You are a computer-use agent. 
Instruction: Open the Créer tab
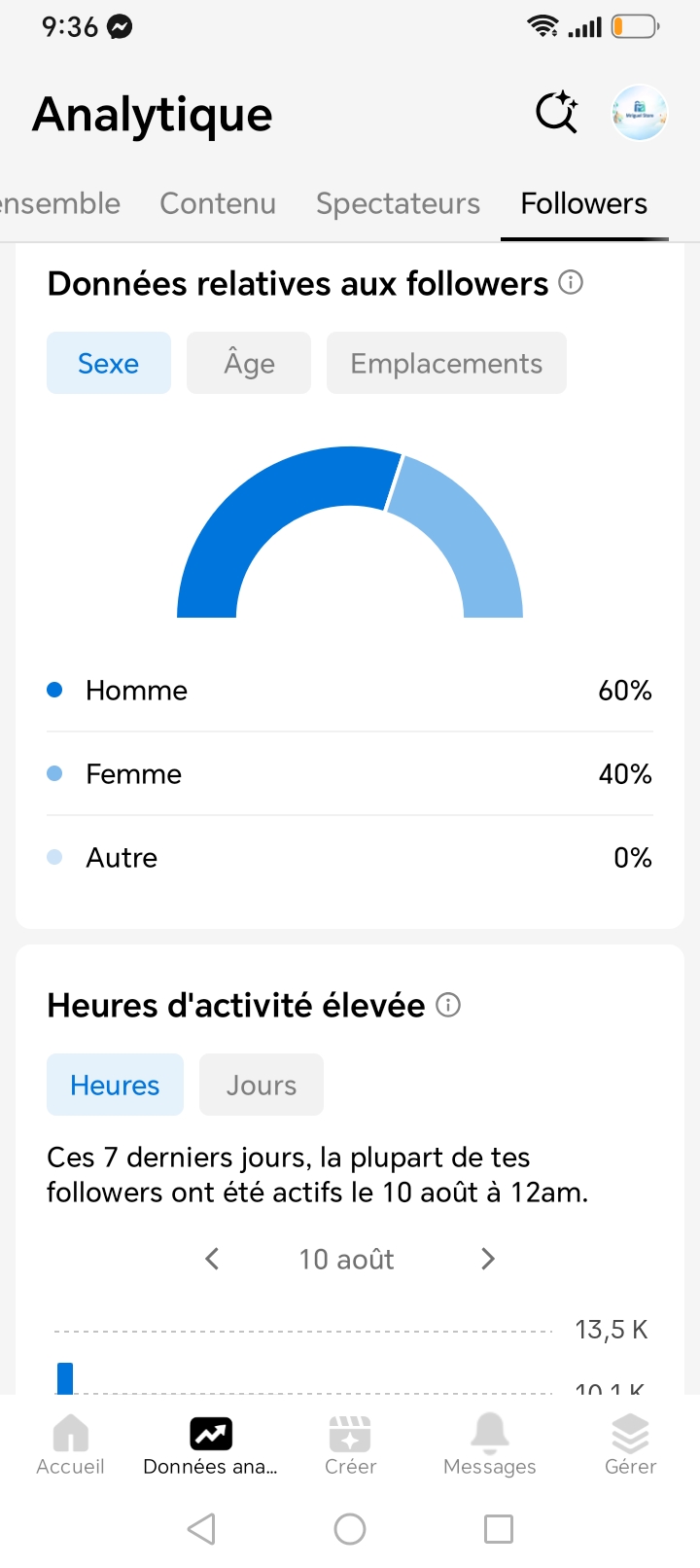[x=350, y=1444]
